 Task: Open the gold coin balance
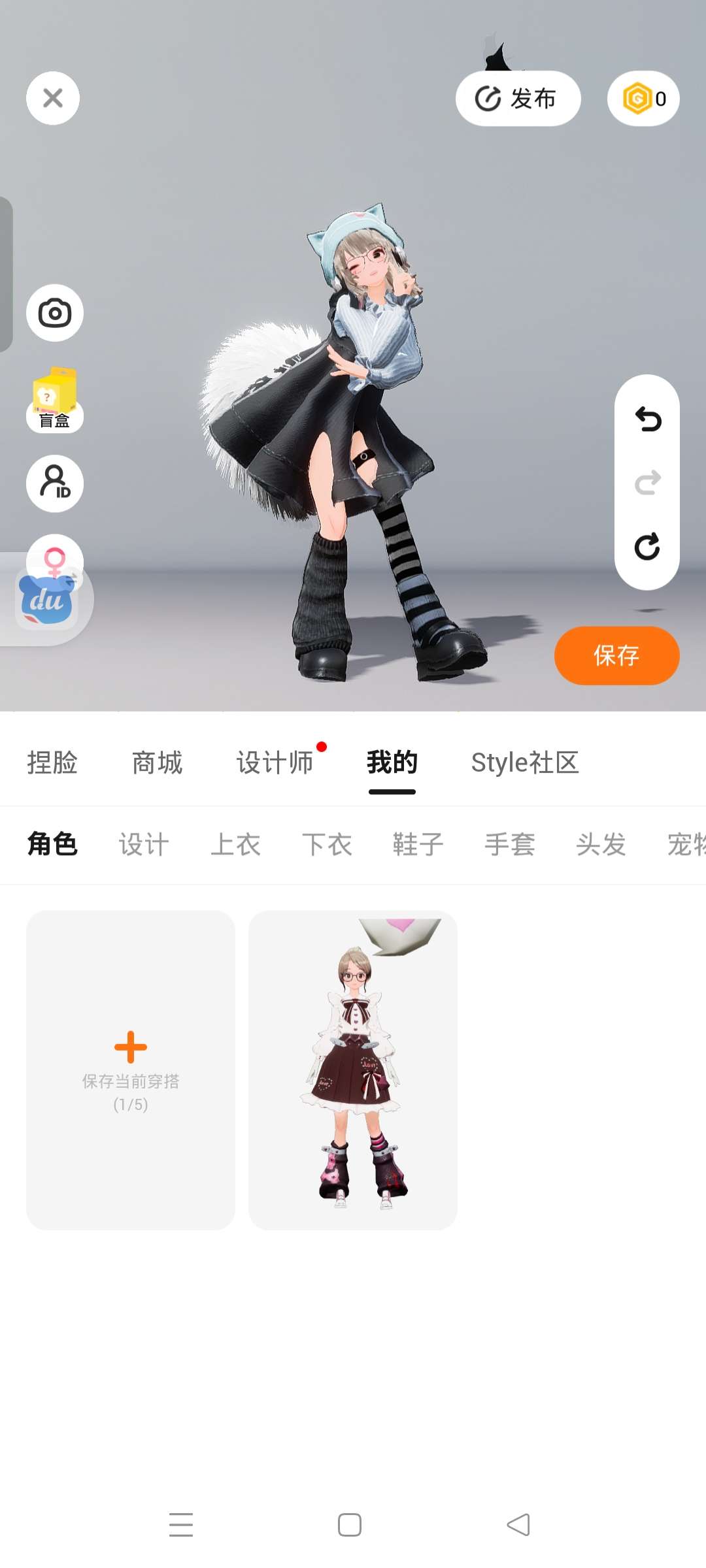[x=643, y=99]
